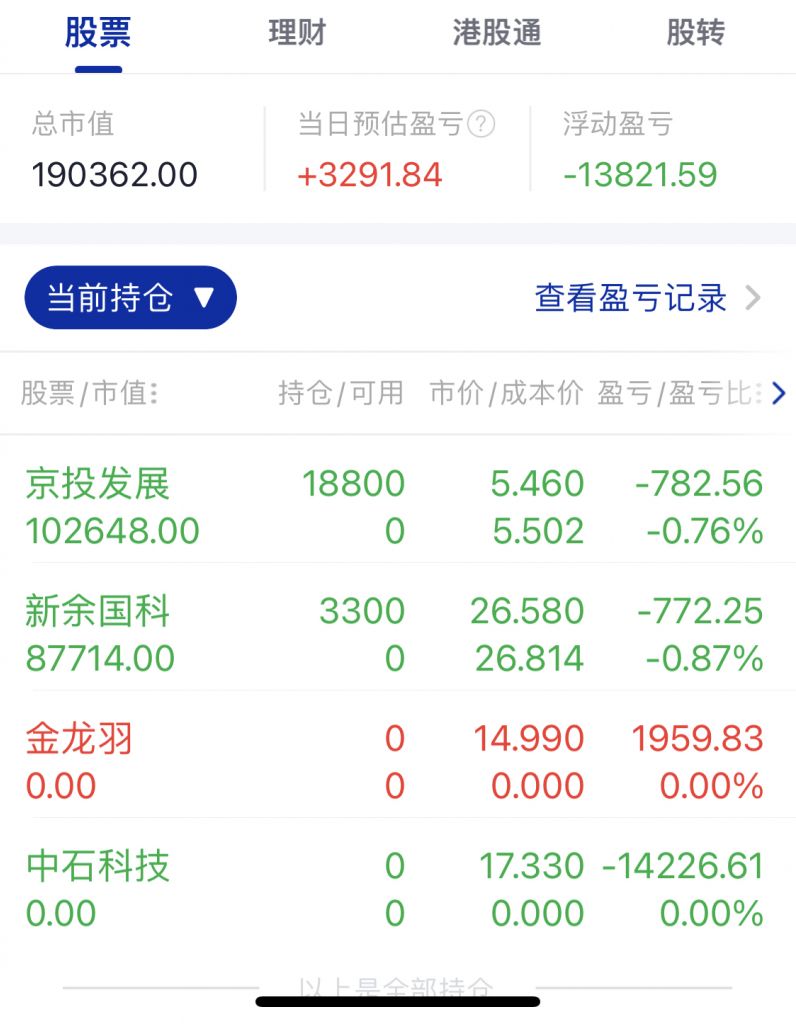The height and width of the screenshot is (1024, 796).
Task: Open the 港股通 section
Action: 497,32
